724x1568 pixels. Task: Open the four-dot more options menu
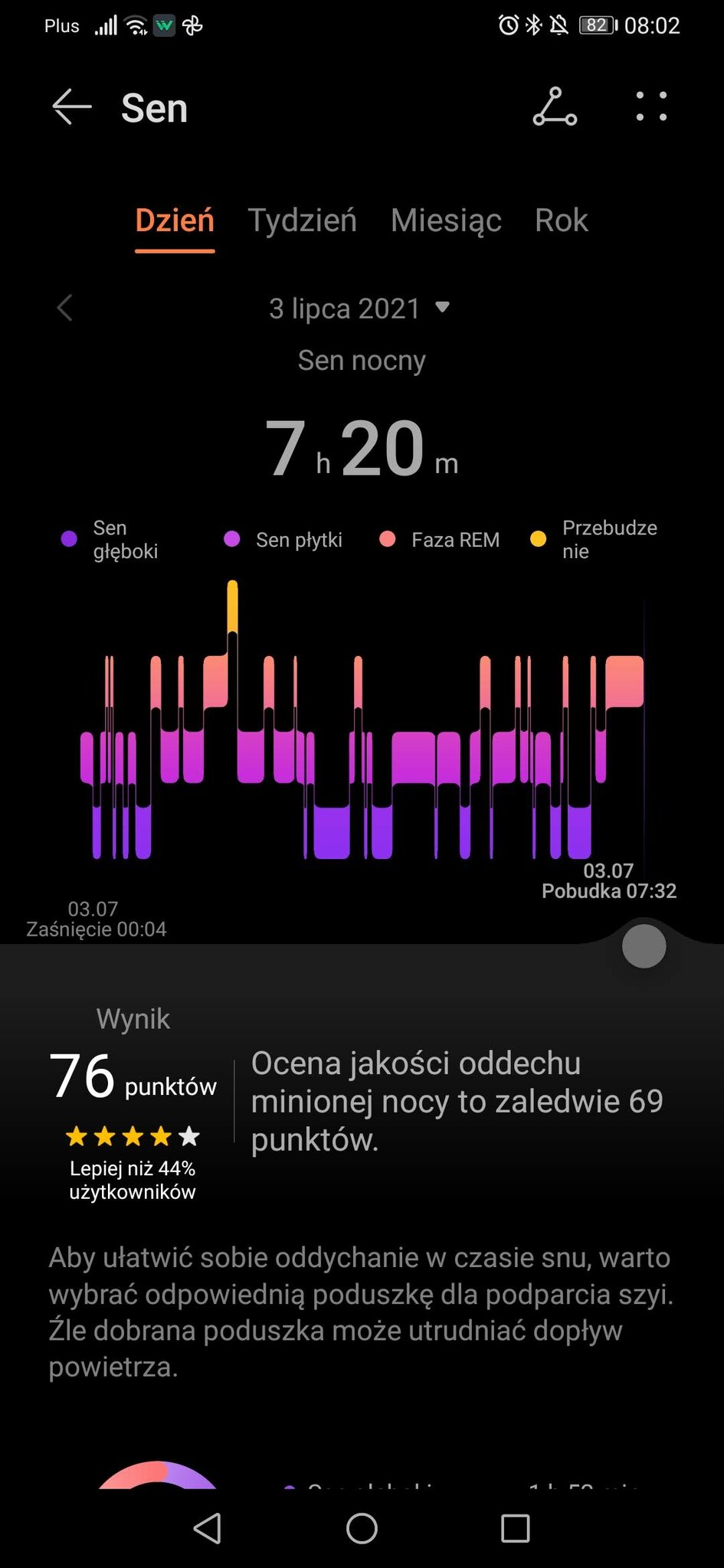[651, 106]
